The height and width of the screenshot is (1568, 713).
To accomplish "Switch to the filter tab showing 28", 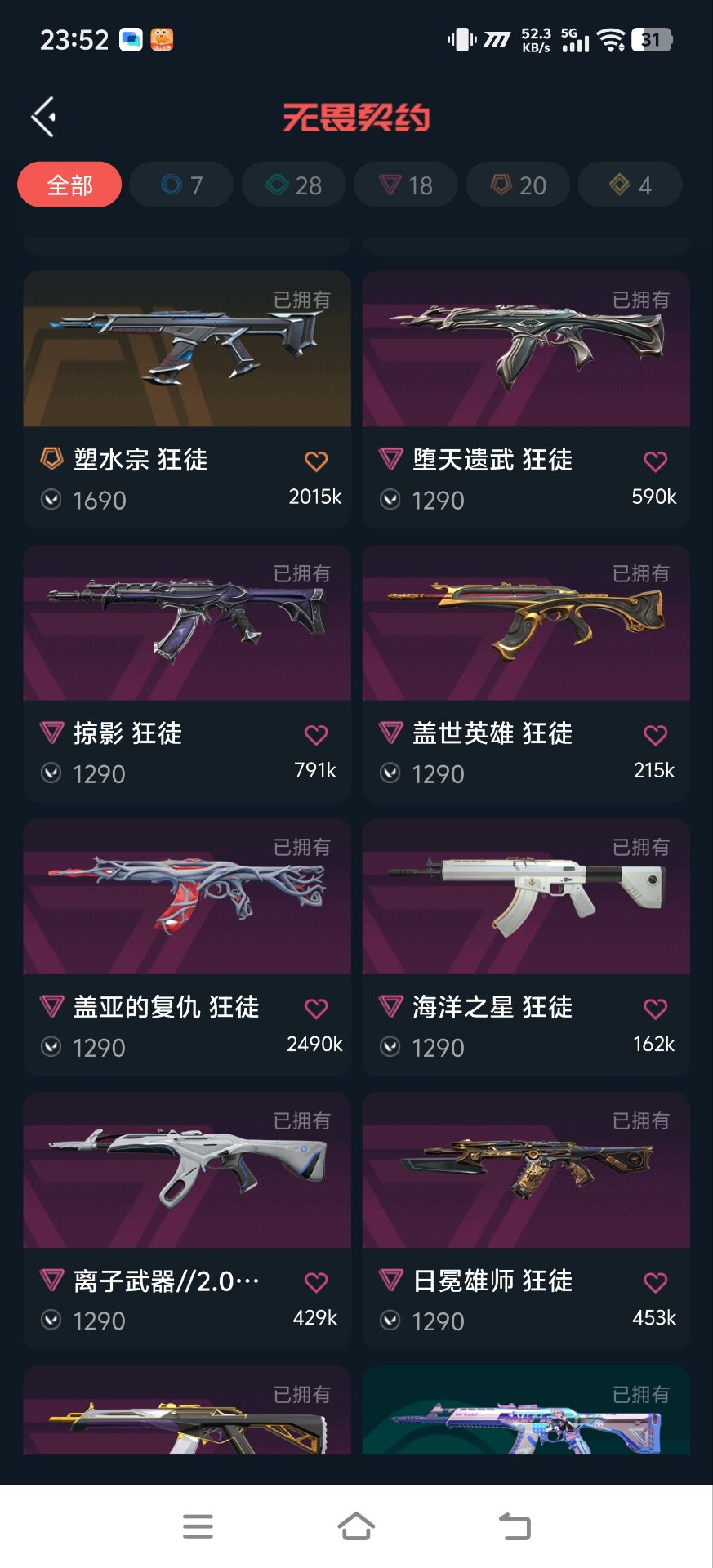I will click(293, 185).
